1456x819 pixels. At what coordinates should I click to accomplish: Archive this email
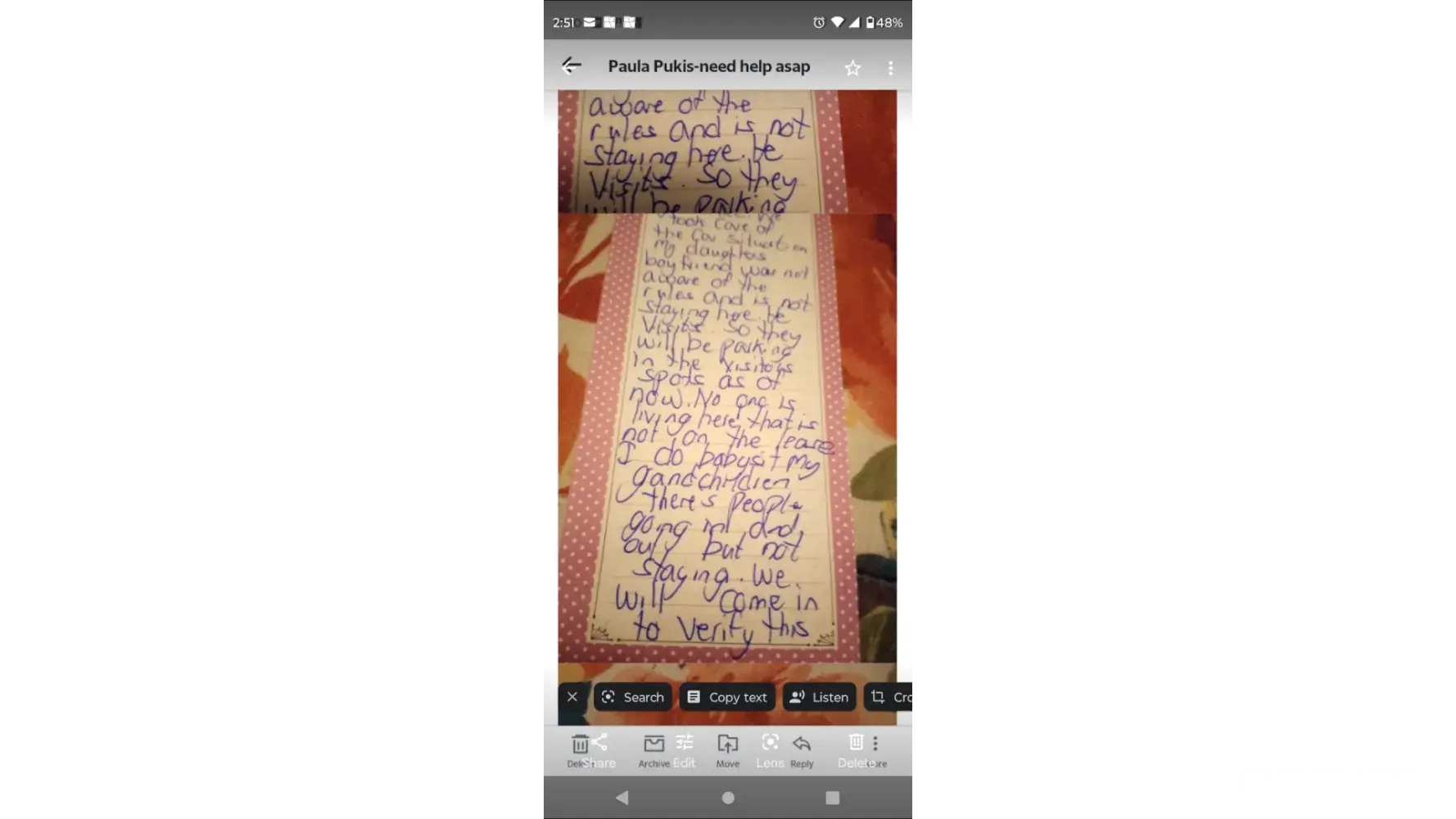tap(653, 749)
